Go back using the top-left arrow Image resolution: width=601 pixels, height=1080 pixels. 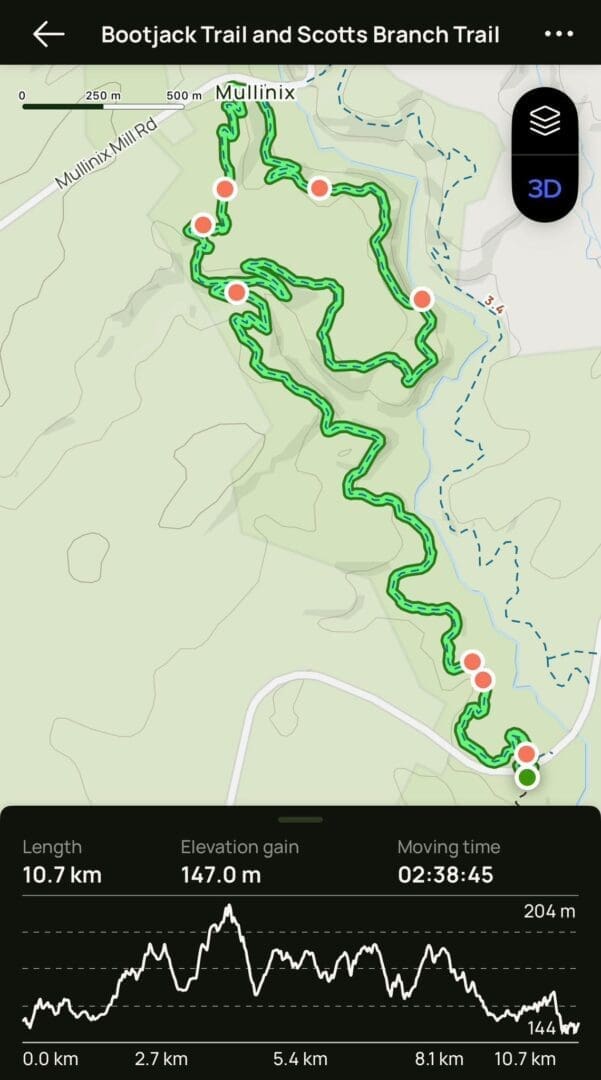[48, 34]
